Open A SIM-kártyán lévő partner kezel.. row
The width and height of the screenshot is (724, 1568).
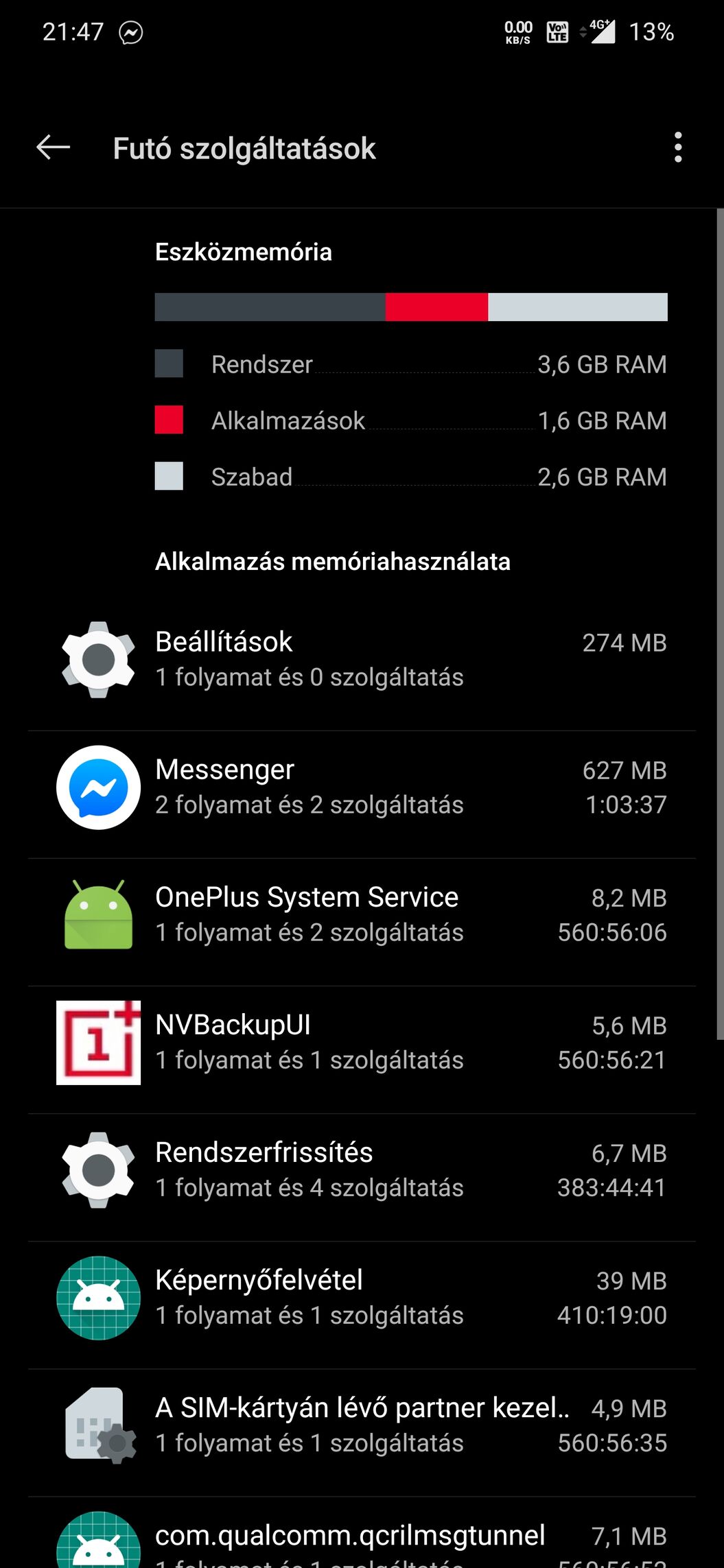pos(362,1425)
